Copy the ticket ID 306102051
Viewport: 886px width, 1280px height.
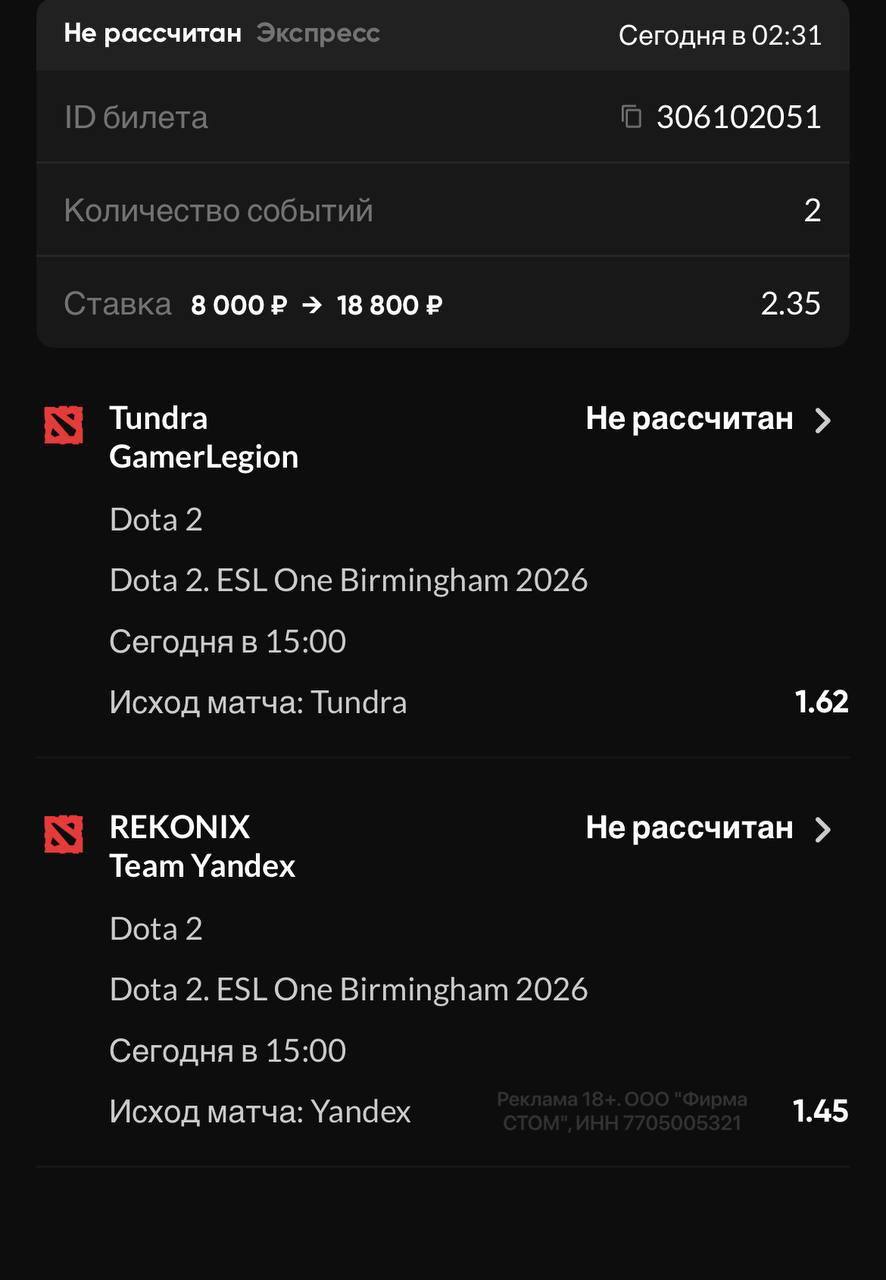[x=631, y=117]
